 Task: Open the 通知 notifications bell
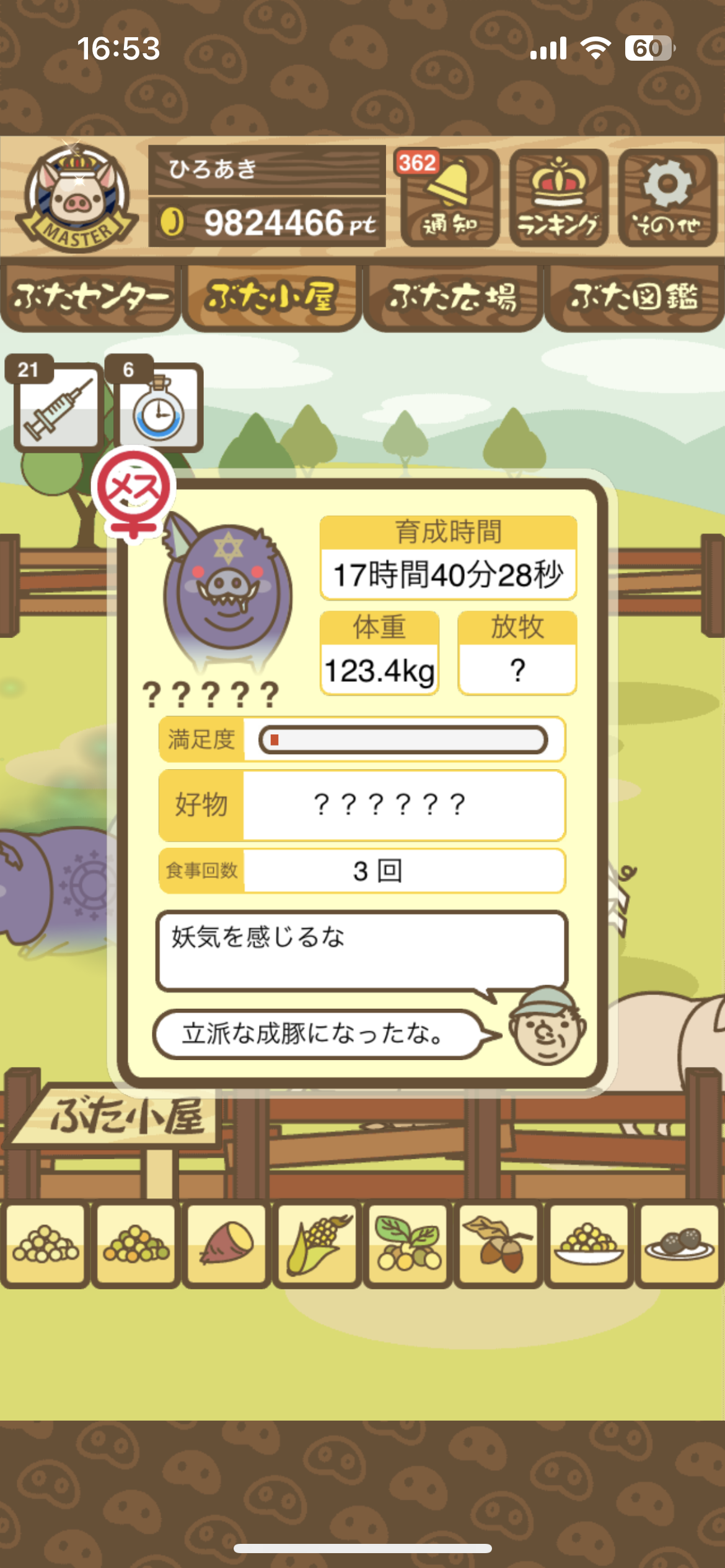450,198
